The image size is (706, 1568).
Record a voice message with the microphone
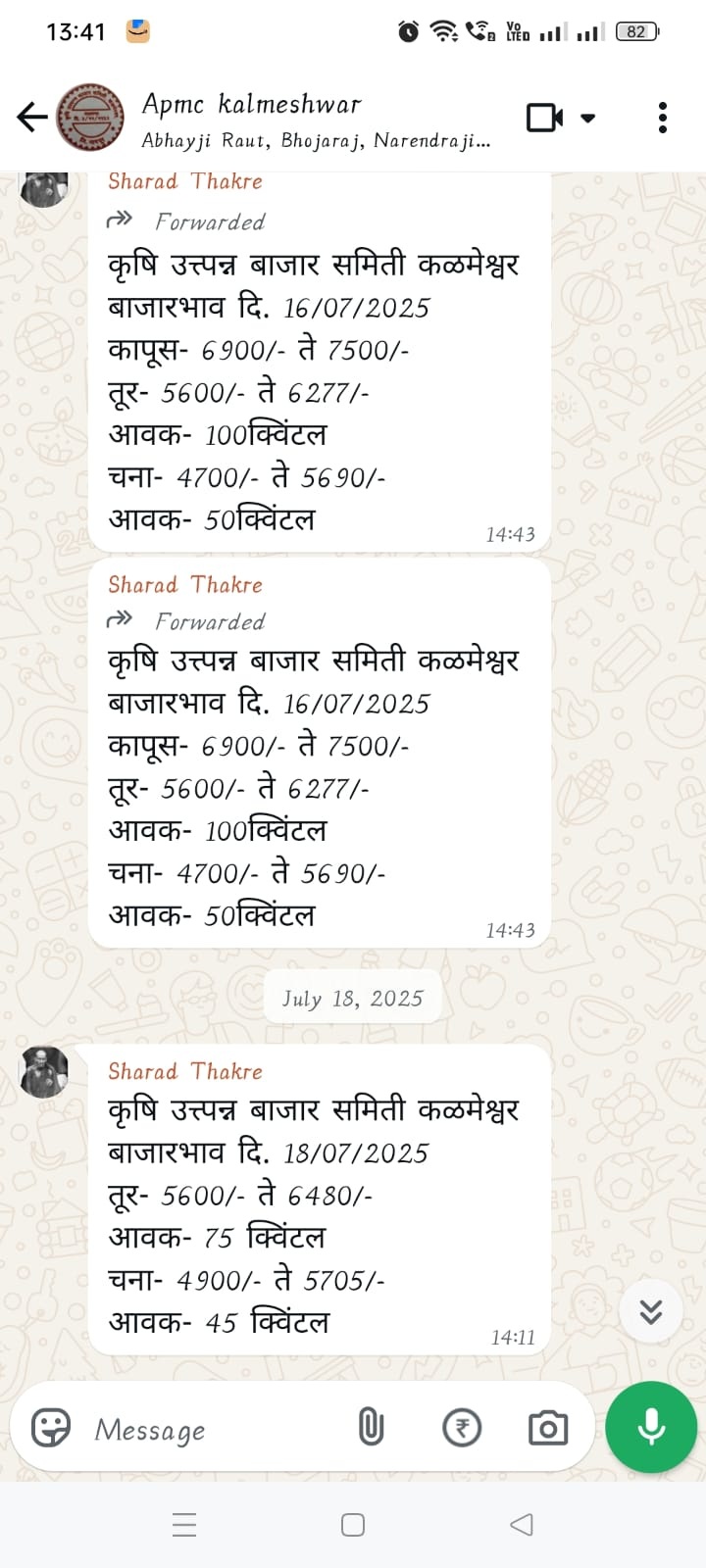point(651,1428)
